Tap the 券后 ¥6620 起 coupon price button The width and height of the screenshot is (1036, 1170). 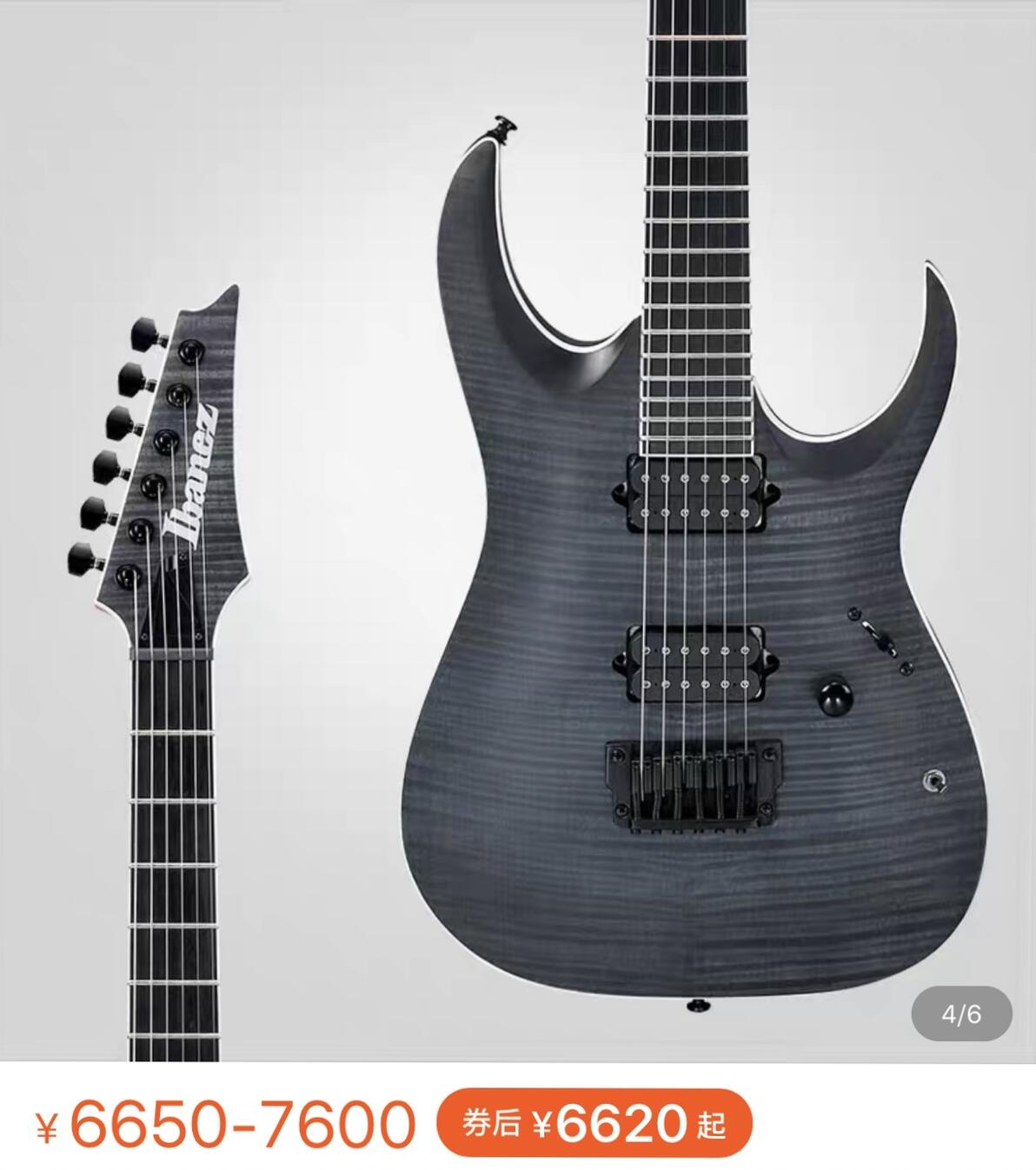click(594, 1124)
